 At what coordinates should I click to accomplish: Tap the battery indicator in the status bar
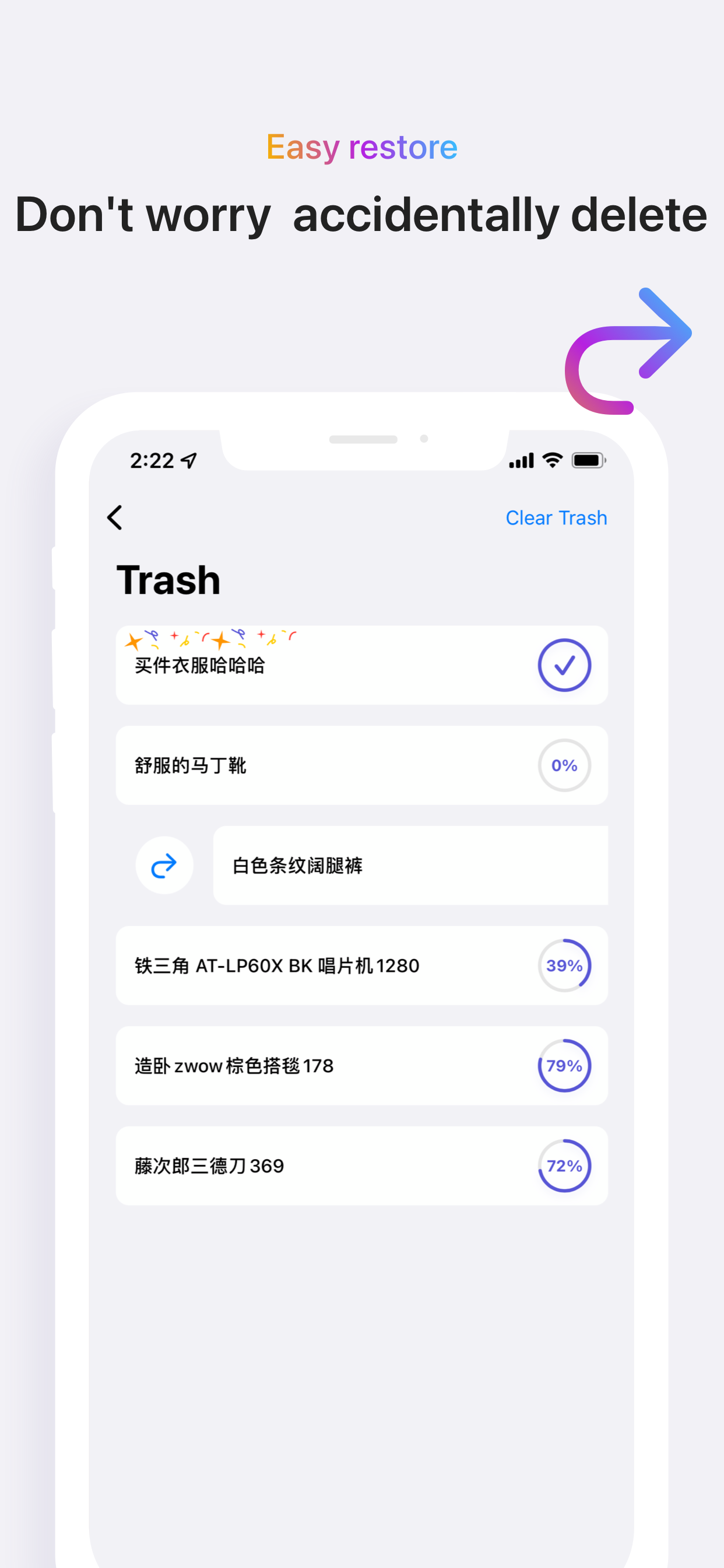click(x=587, y=460)
